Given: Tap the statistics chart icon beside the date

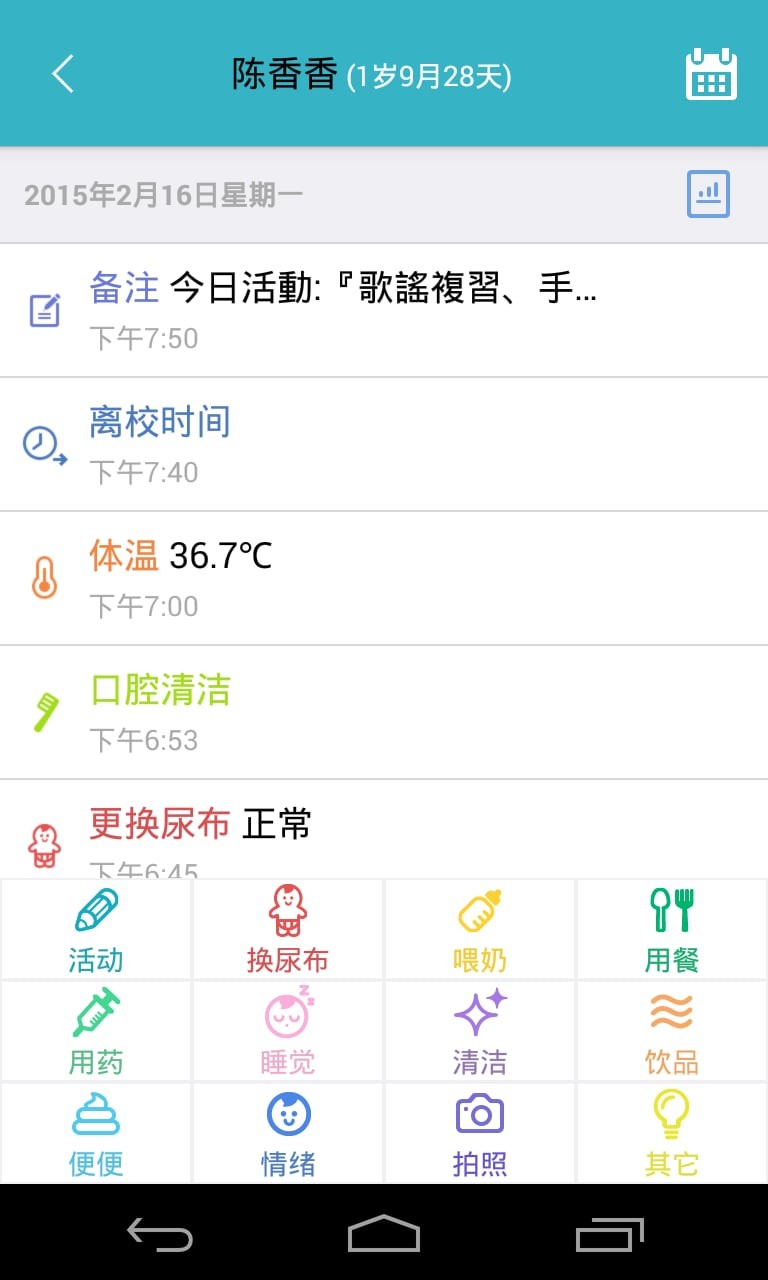Looking at the screenshot, I should 707,193.
